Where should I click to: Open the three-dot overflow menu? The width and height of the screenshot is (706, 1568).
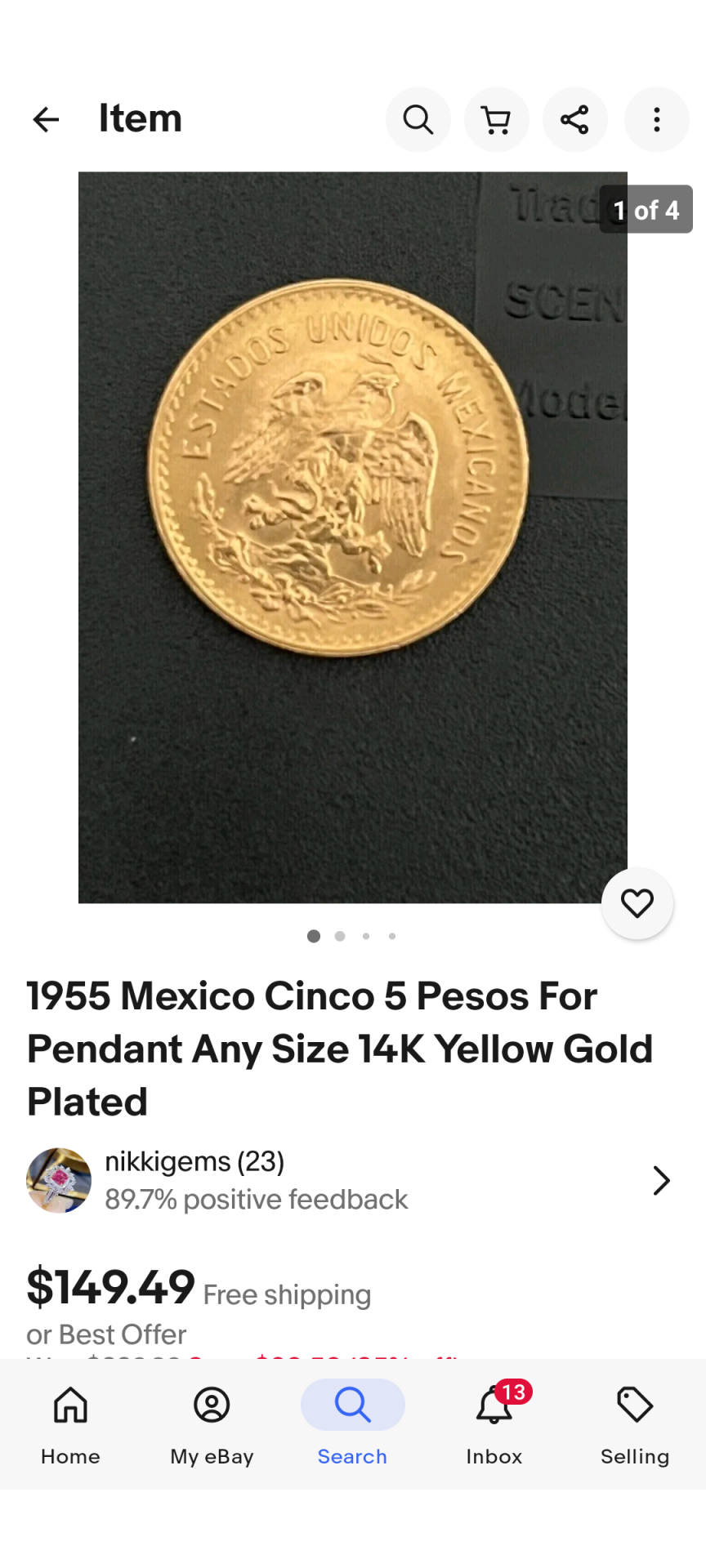656,120
